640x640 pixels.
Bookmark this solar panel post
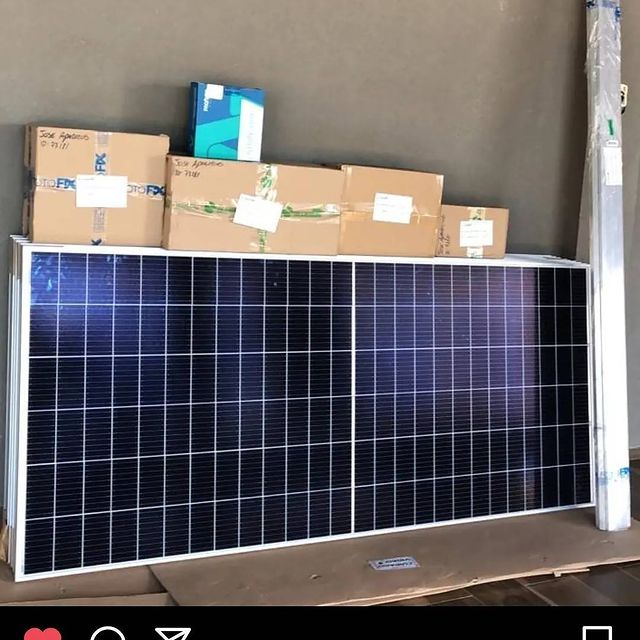point(597,634)
